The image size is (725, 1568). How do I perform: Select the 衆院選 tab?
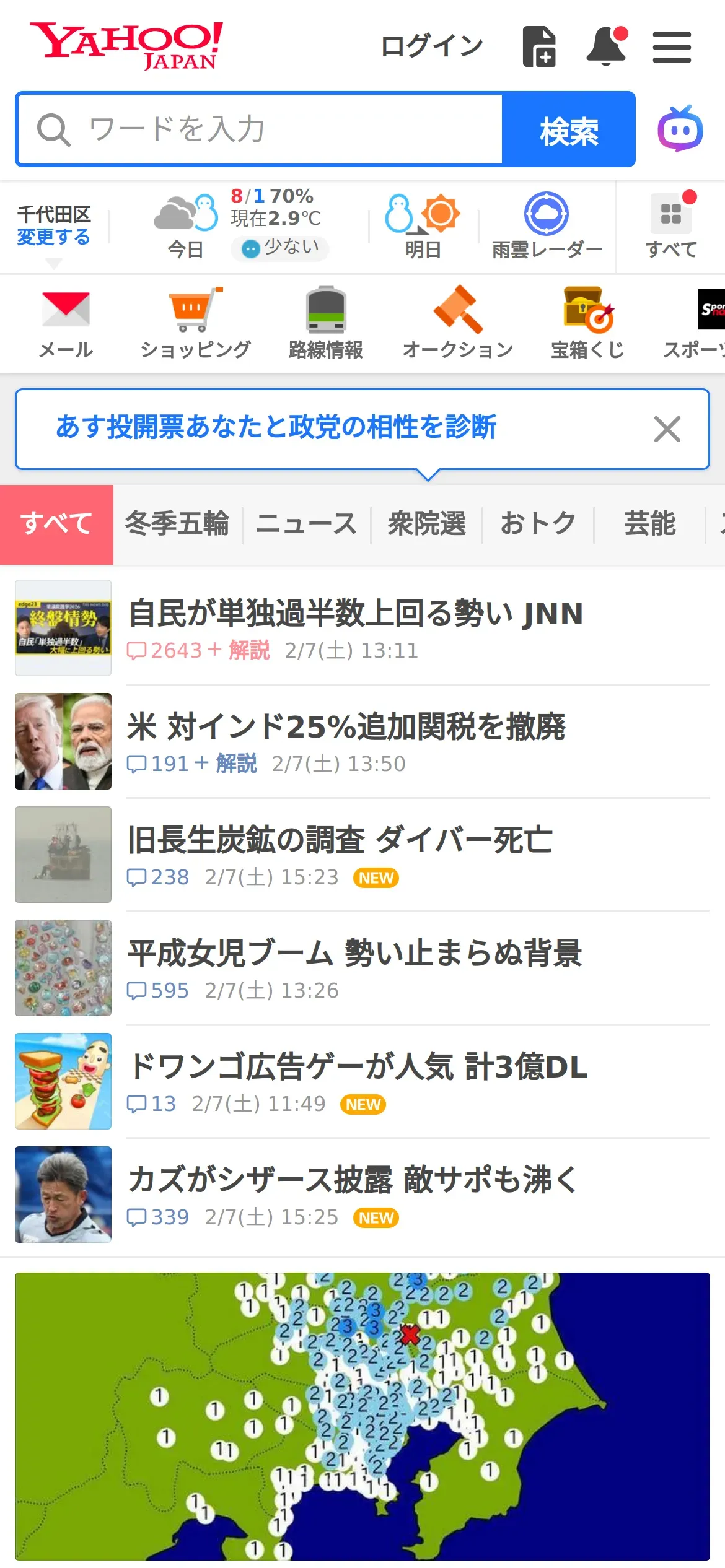426,524
